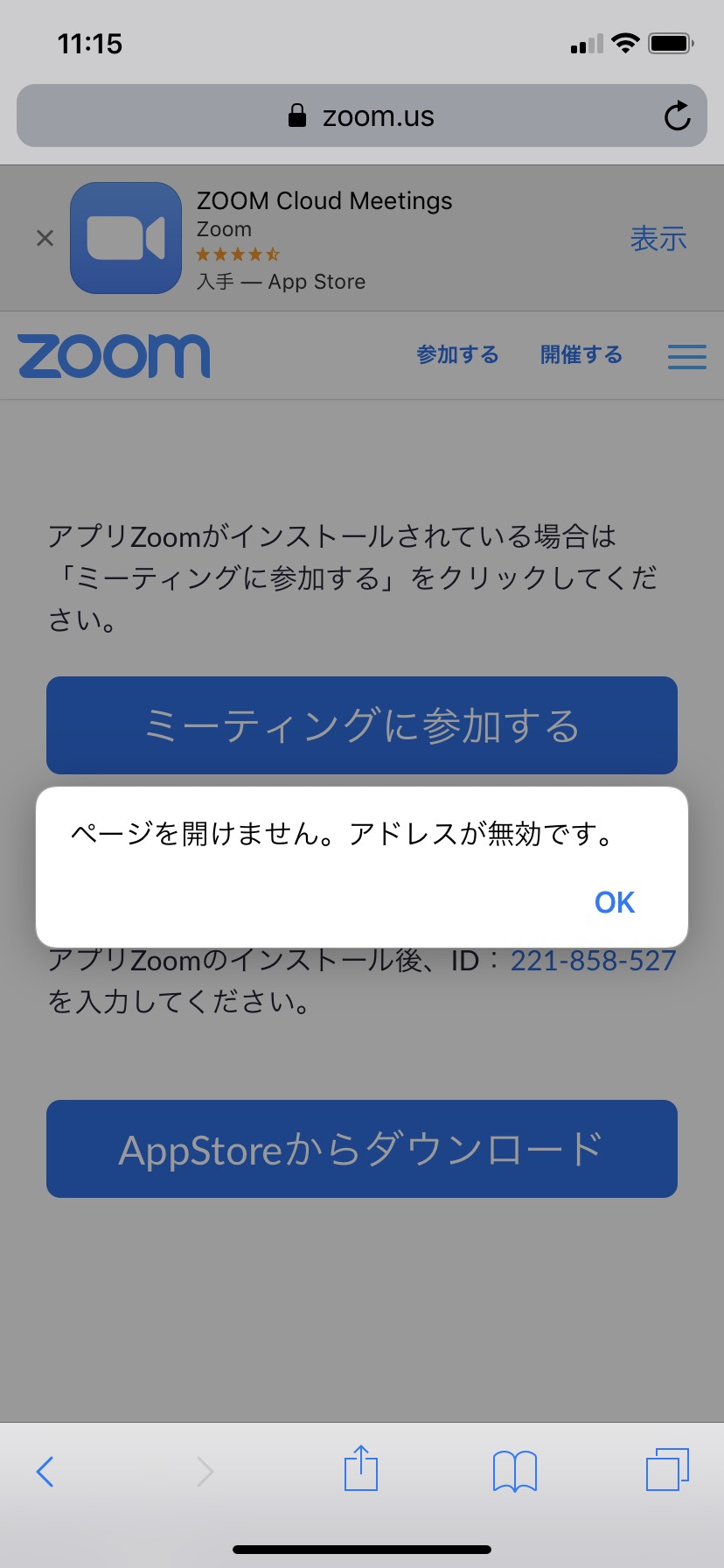The image size is (724, 1568).
Task: Tap AppStoreからダウンロード button
Action: [x=362, y=1149]
